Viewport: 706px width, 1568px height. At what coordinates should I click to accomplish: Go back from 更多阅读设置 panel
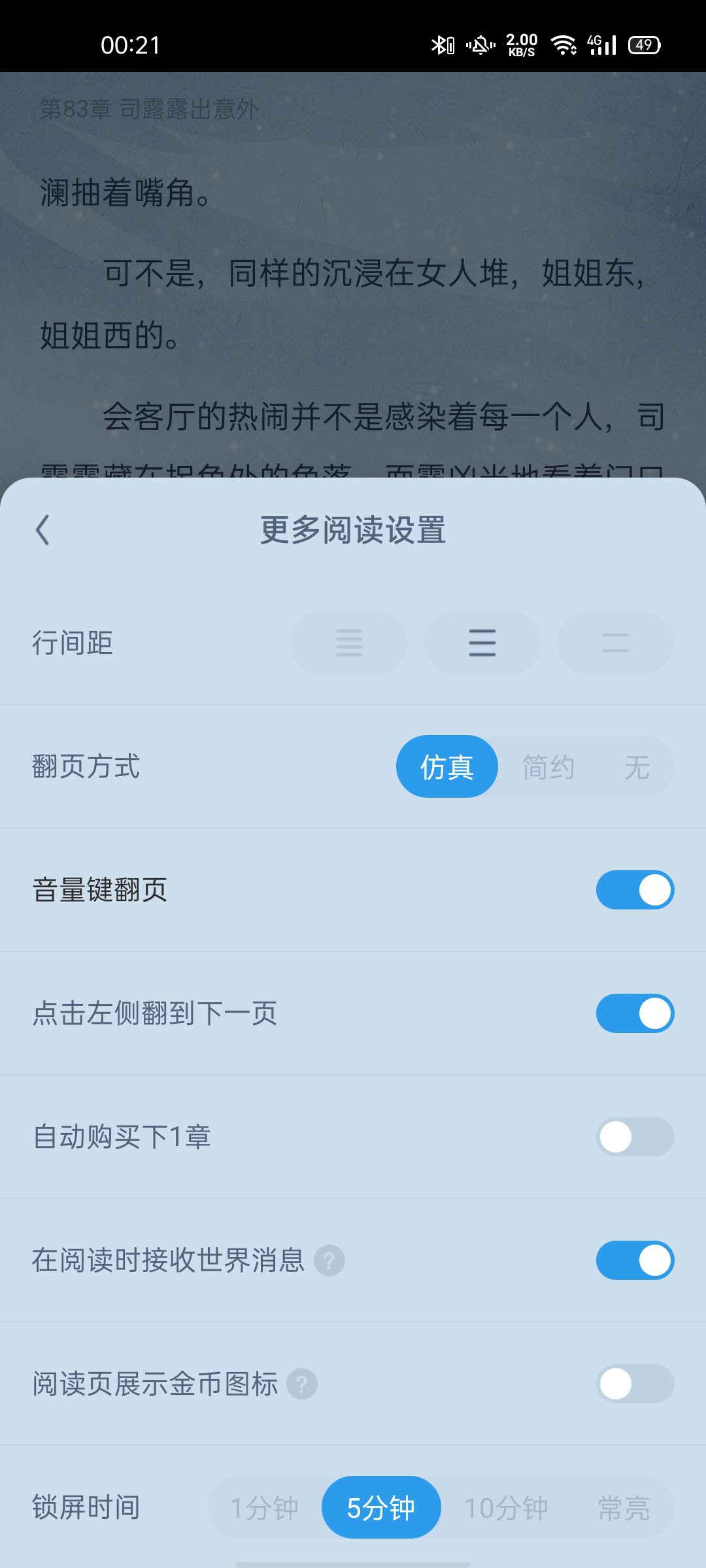43,530
